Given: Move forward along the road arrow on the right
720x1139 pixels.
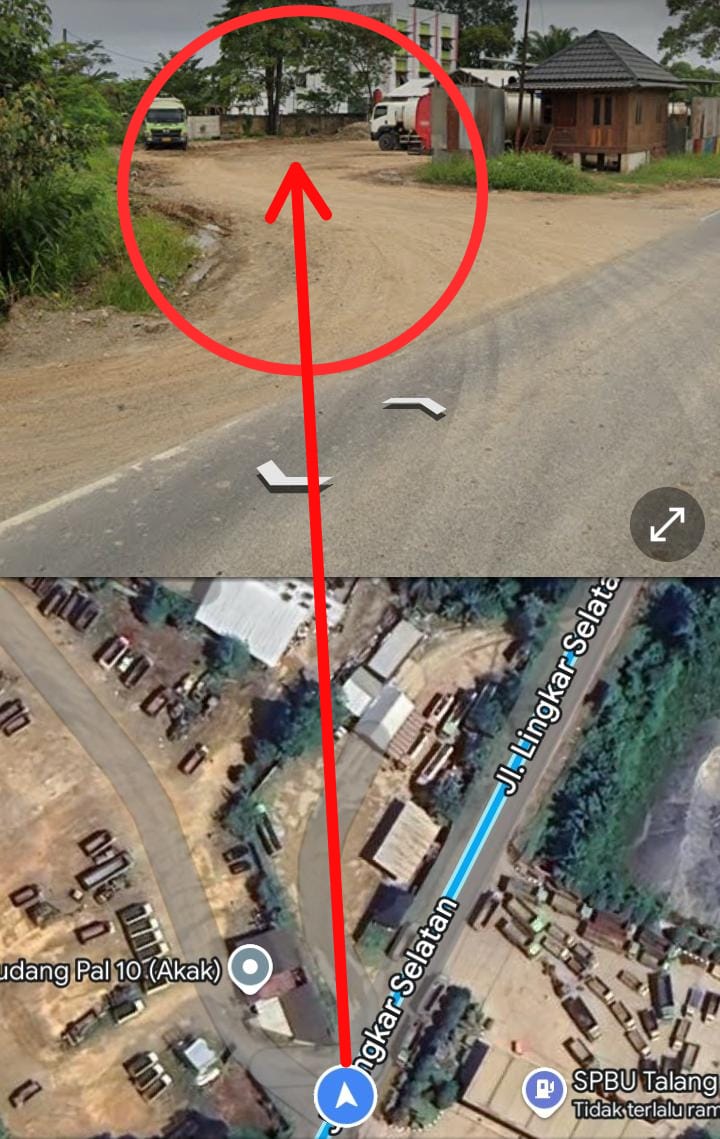Looking at the screenshot, I should pyautogui.click(x=415, y=405).
